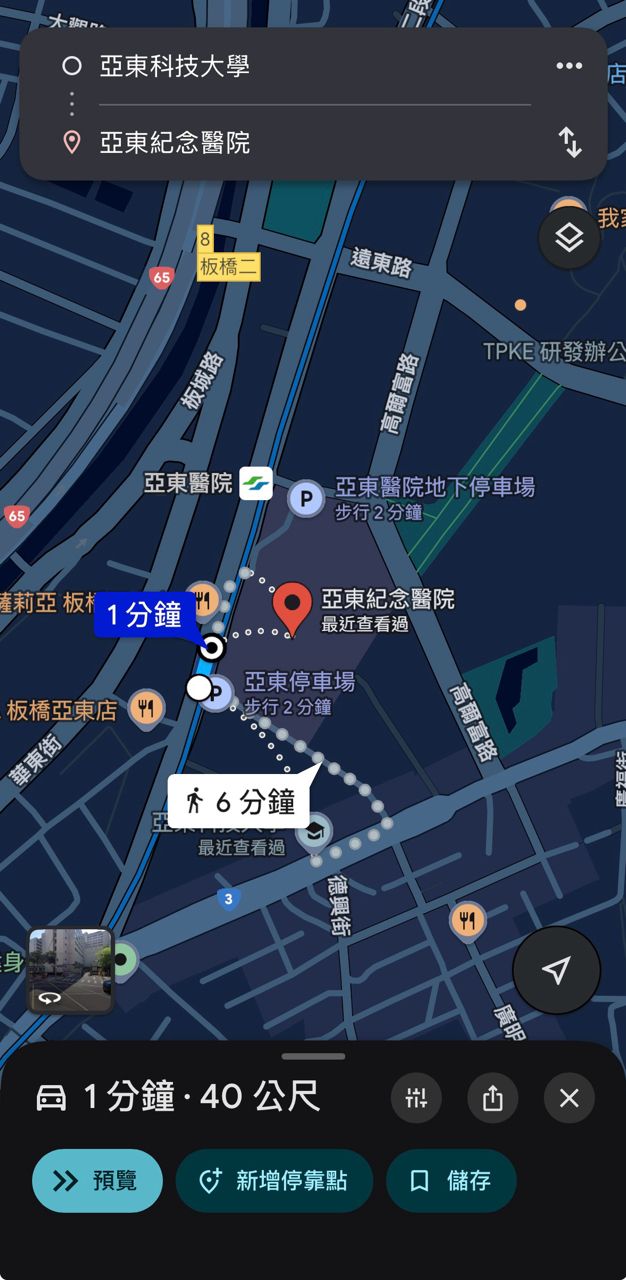Tap 新增停靠點 to add a stop
626x1280 pixels.
[x=274, y=1181]
